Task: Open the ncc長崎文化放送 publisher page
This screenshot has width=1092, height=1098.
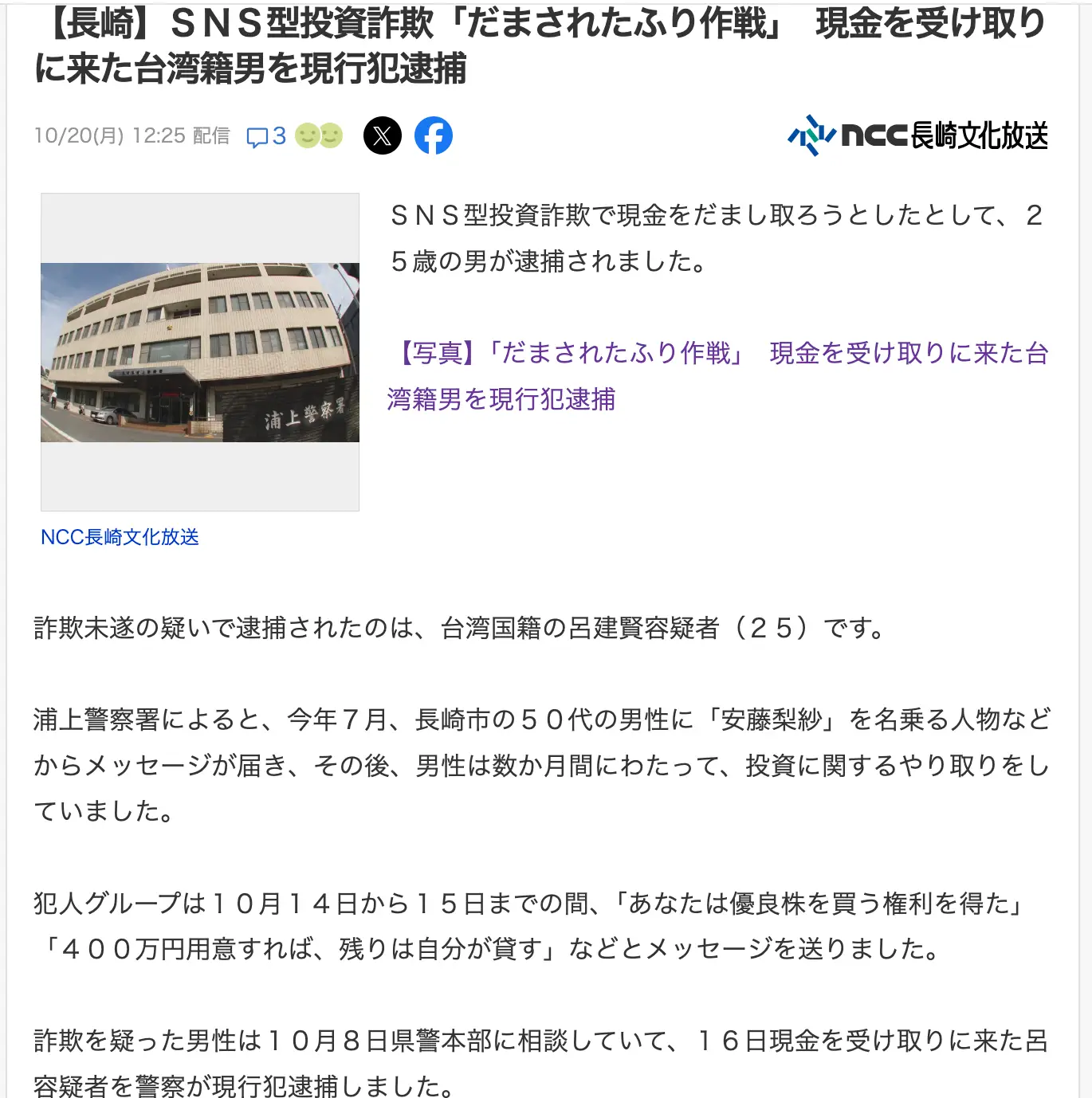Action: pos(917,135)
